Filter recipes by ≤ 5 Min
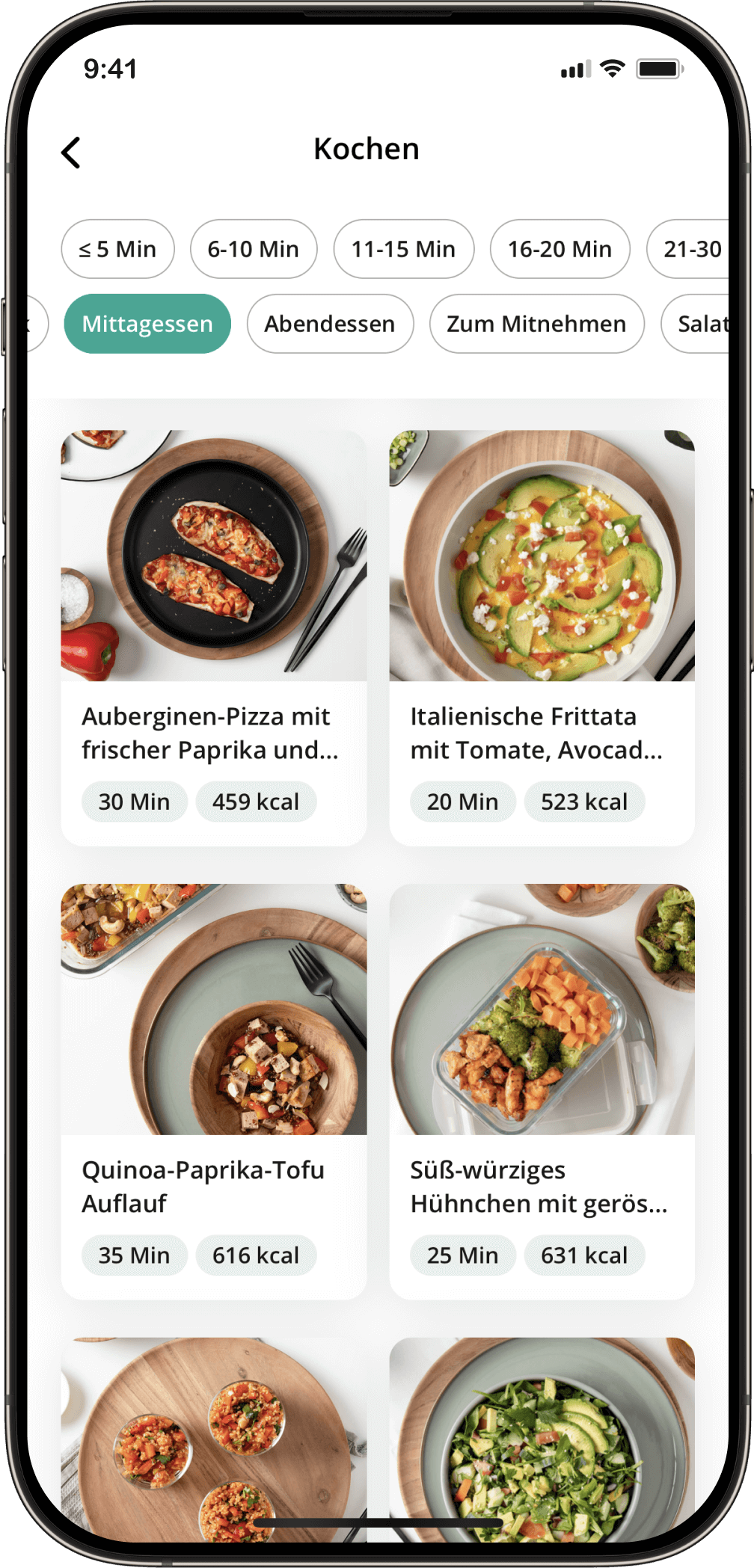Screen dimensions: 754x1568 coord(117,249)
